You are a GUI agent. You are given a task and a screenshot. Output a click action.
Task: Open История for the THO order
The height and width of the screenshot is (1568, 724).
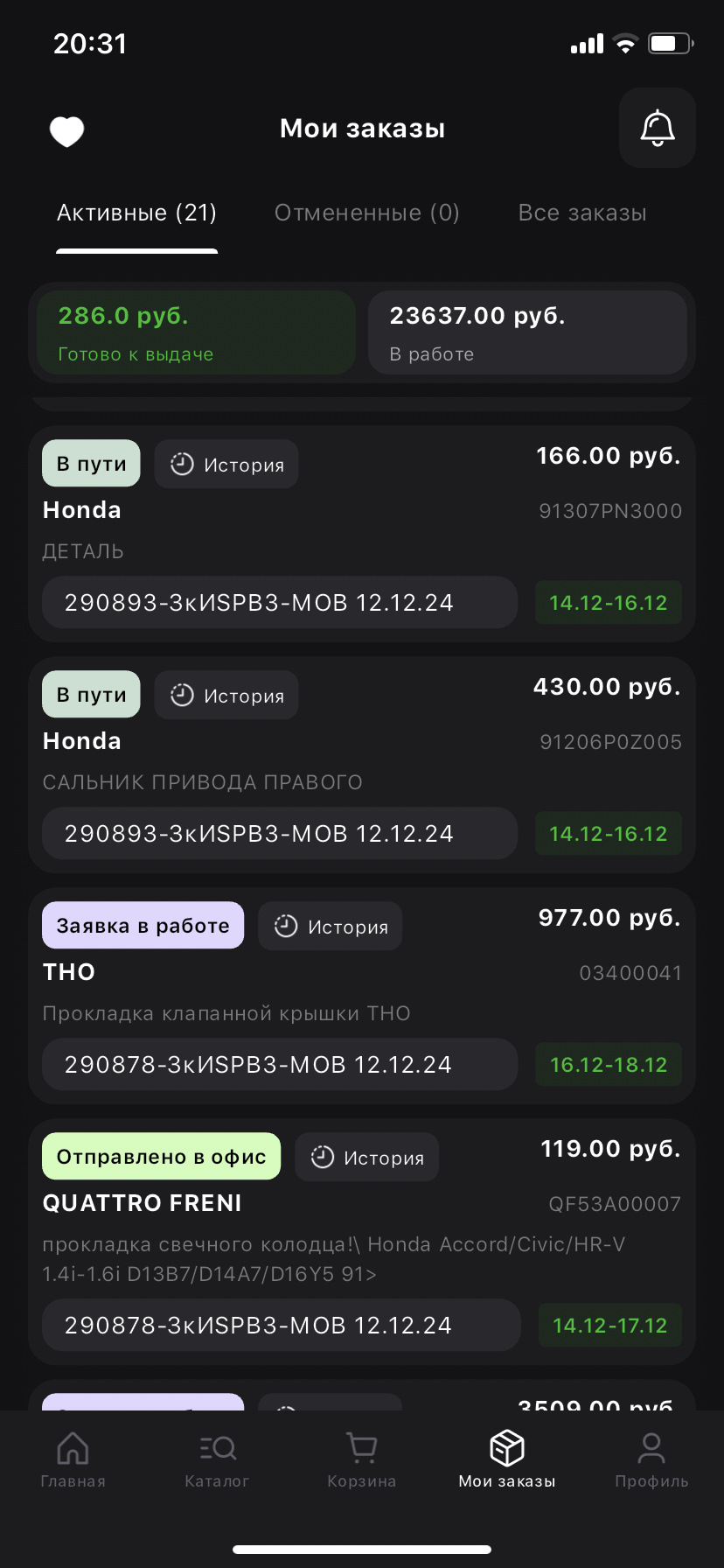point(331,927)
